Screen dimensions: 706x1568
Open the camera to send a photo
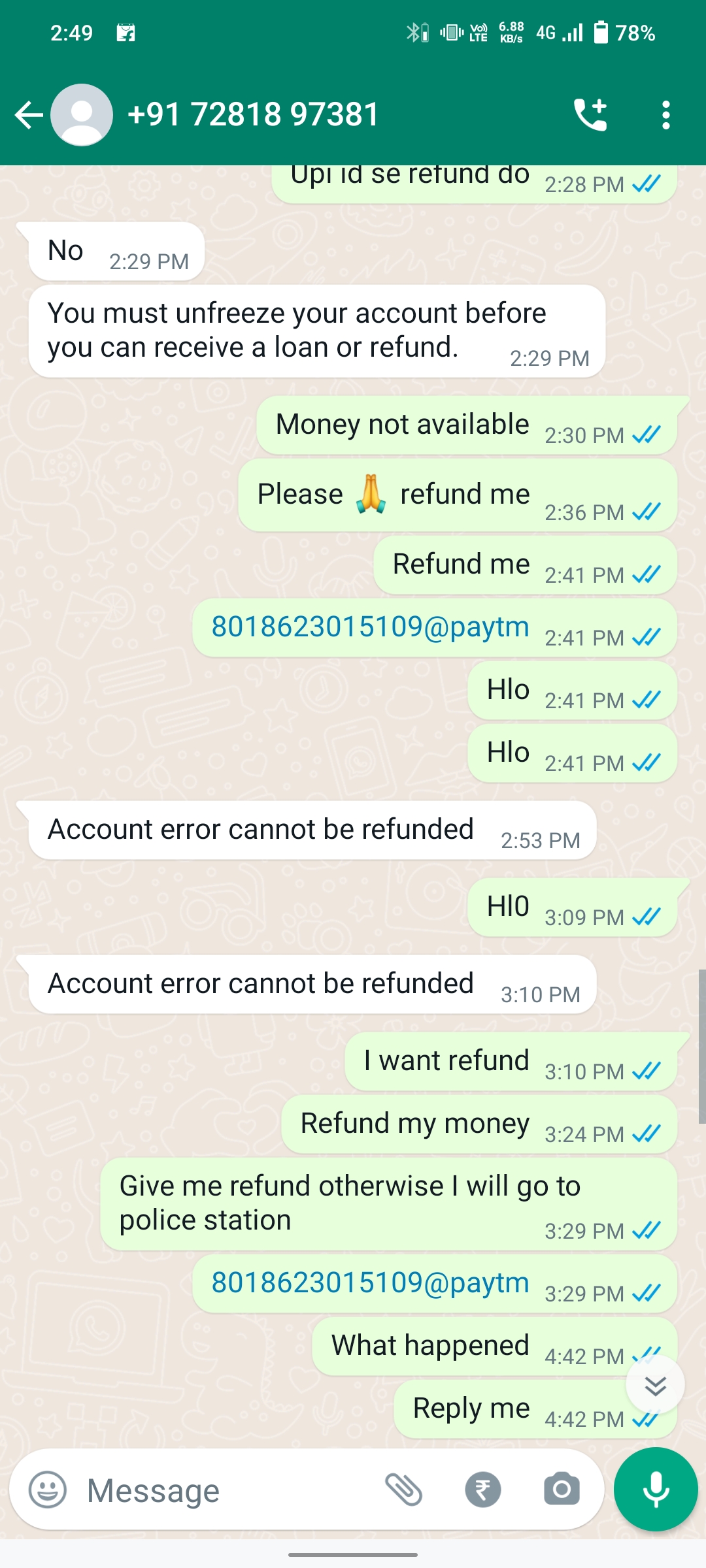[x=562, y=1490]
